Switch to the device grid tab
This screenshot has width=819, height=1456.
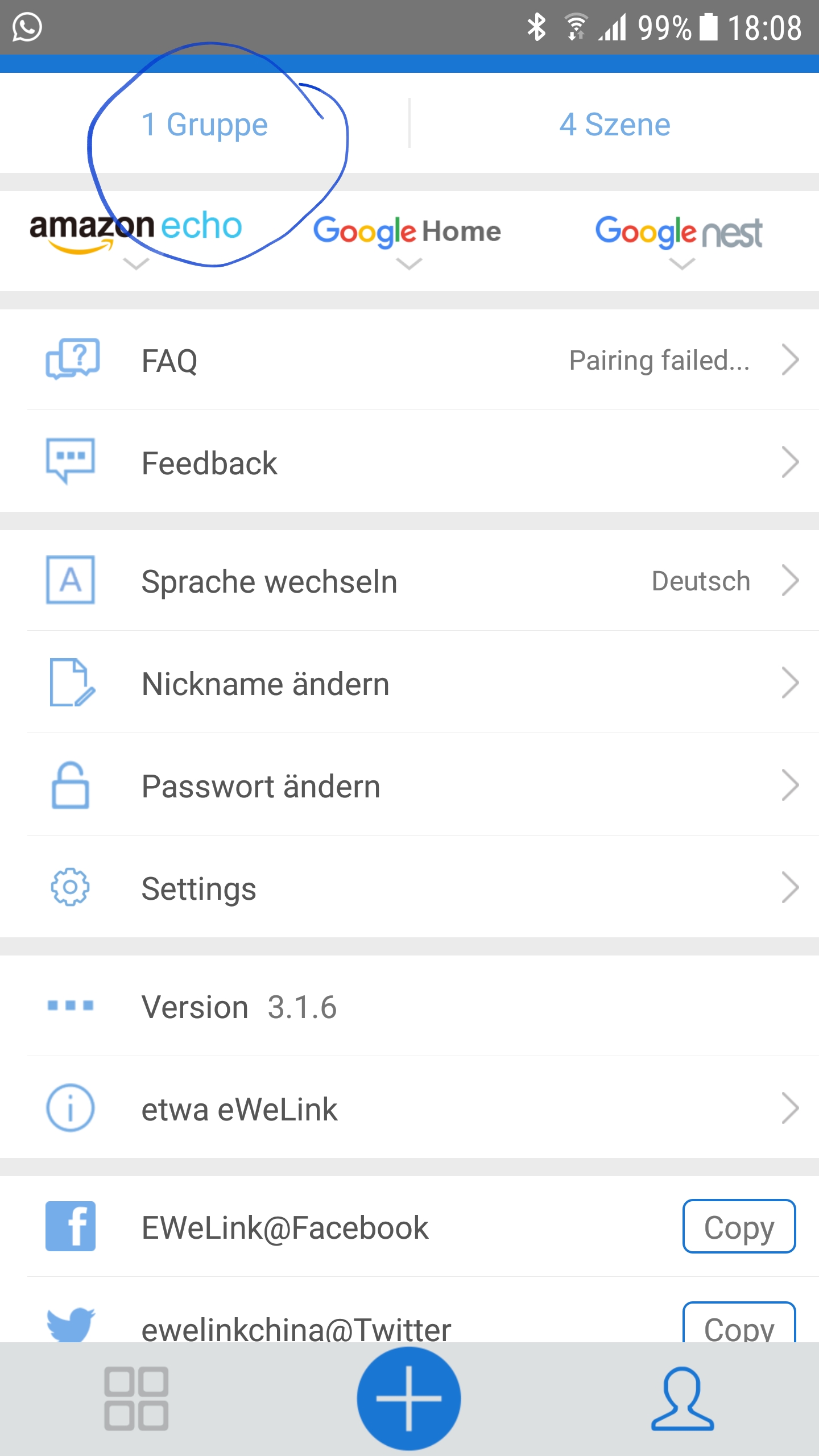[x=136, y=1398]
